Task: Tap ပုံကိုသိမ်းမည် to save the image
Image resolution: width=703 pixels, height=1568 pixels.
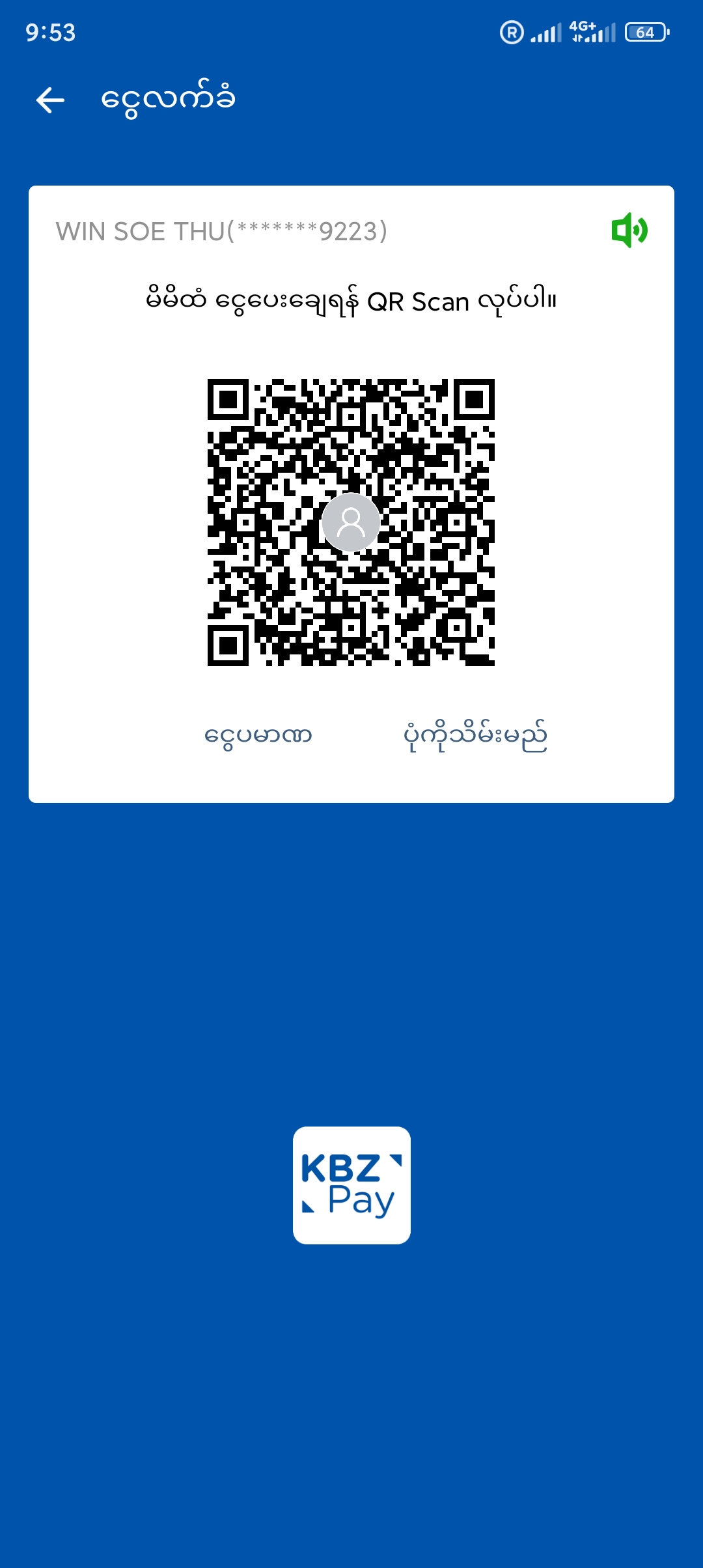Action: (475, 736)
